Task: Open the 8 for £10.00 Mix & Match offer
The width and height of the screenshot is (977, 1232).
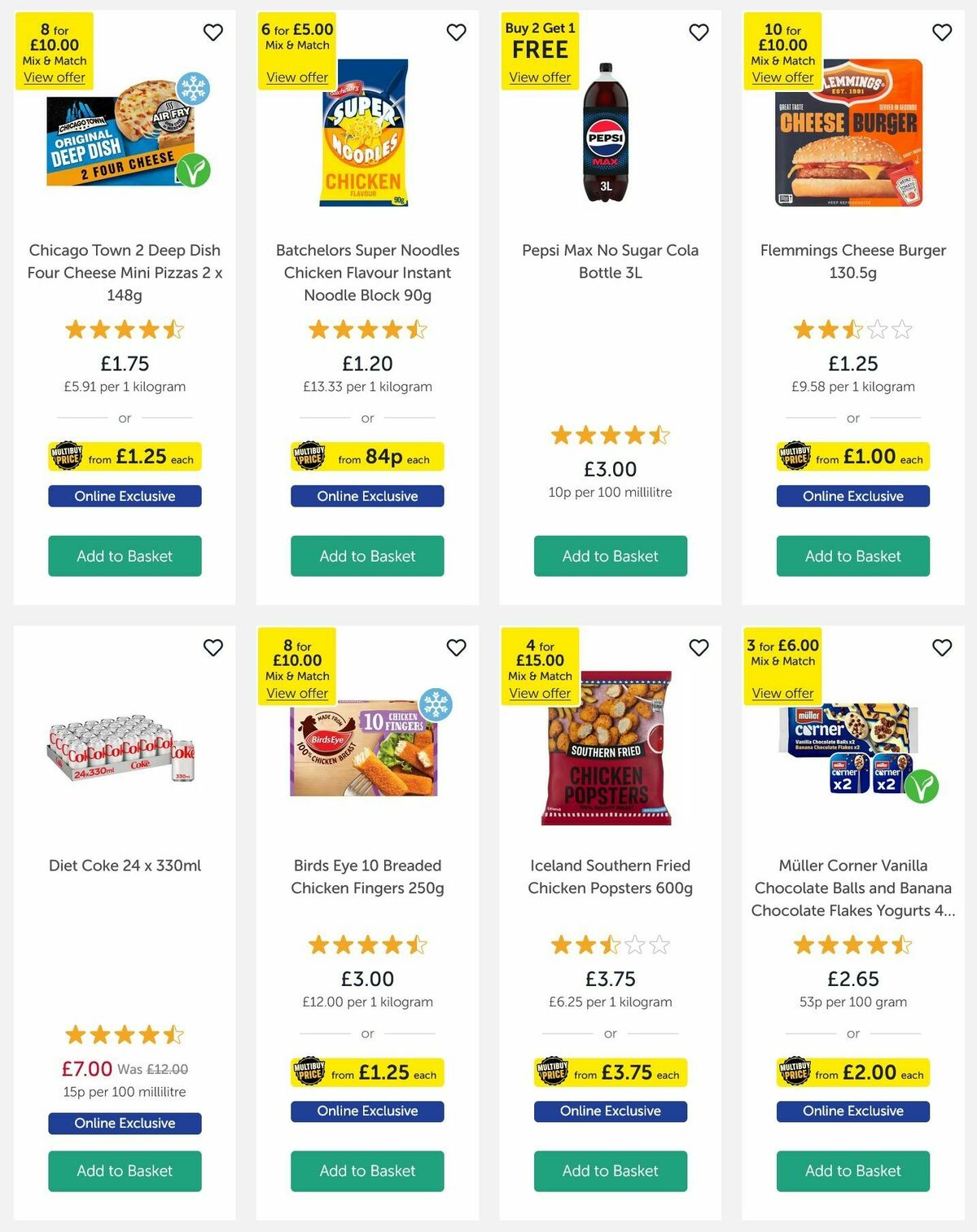Action: point(54,77)
